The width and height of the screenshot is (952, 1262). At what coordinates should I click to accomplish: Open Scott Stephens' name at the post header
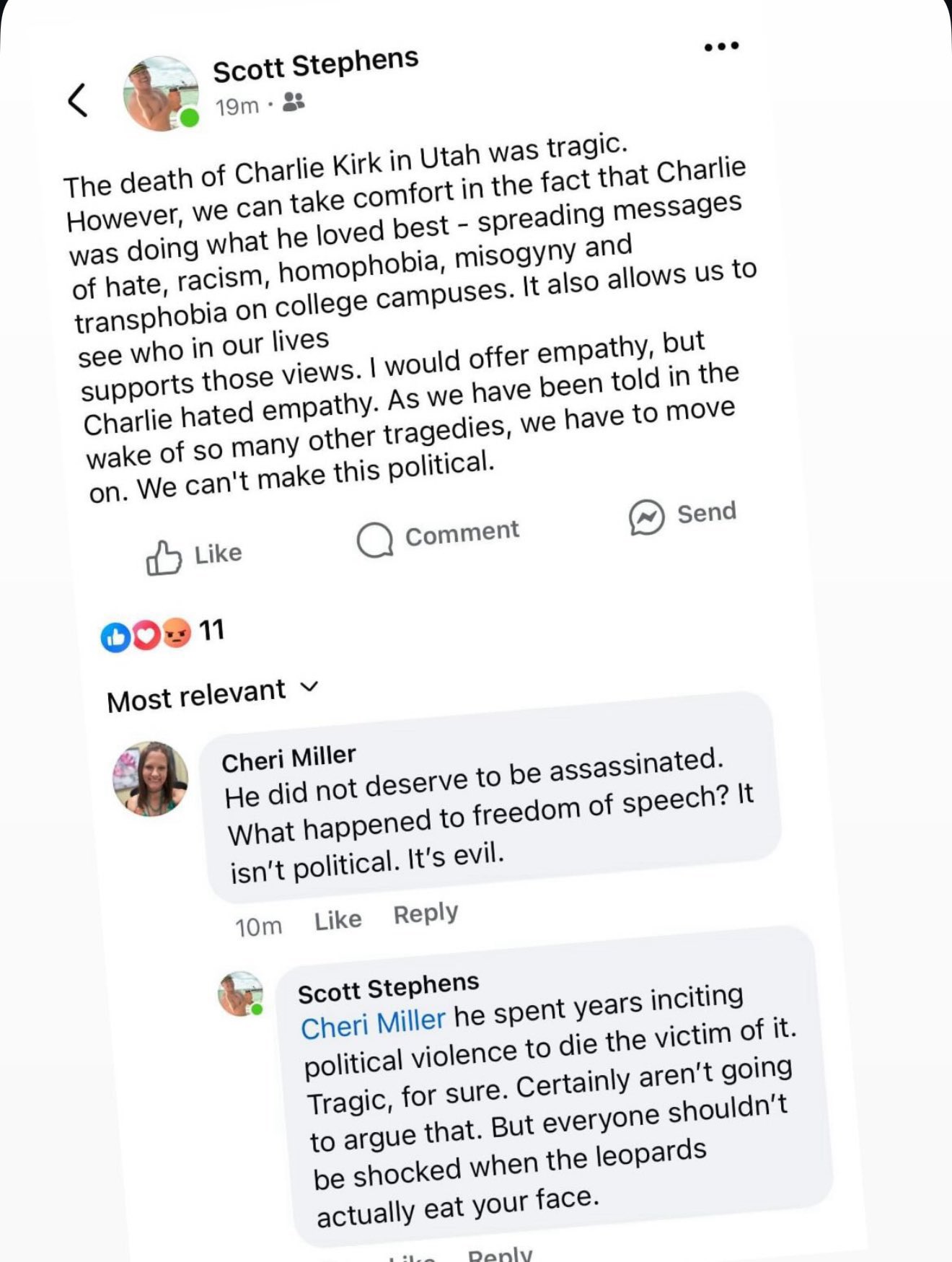[315, 65]
